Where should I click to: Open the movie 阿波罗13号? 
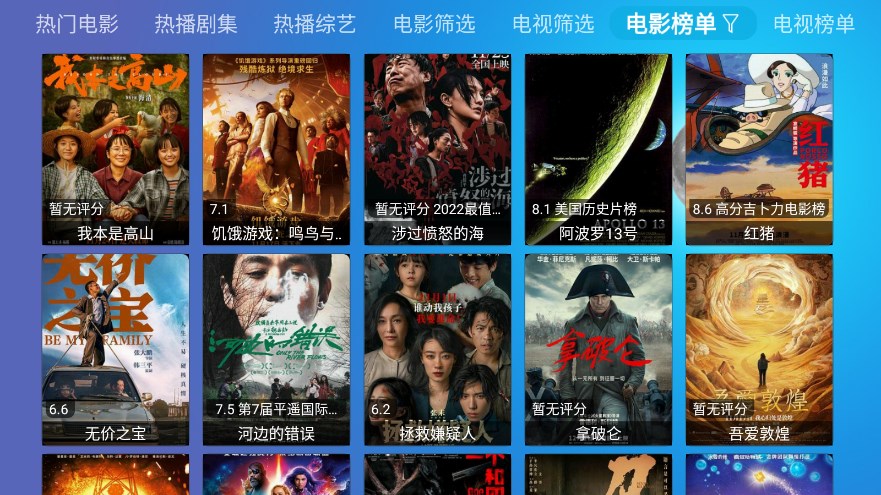coord(598,148)
